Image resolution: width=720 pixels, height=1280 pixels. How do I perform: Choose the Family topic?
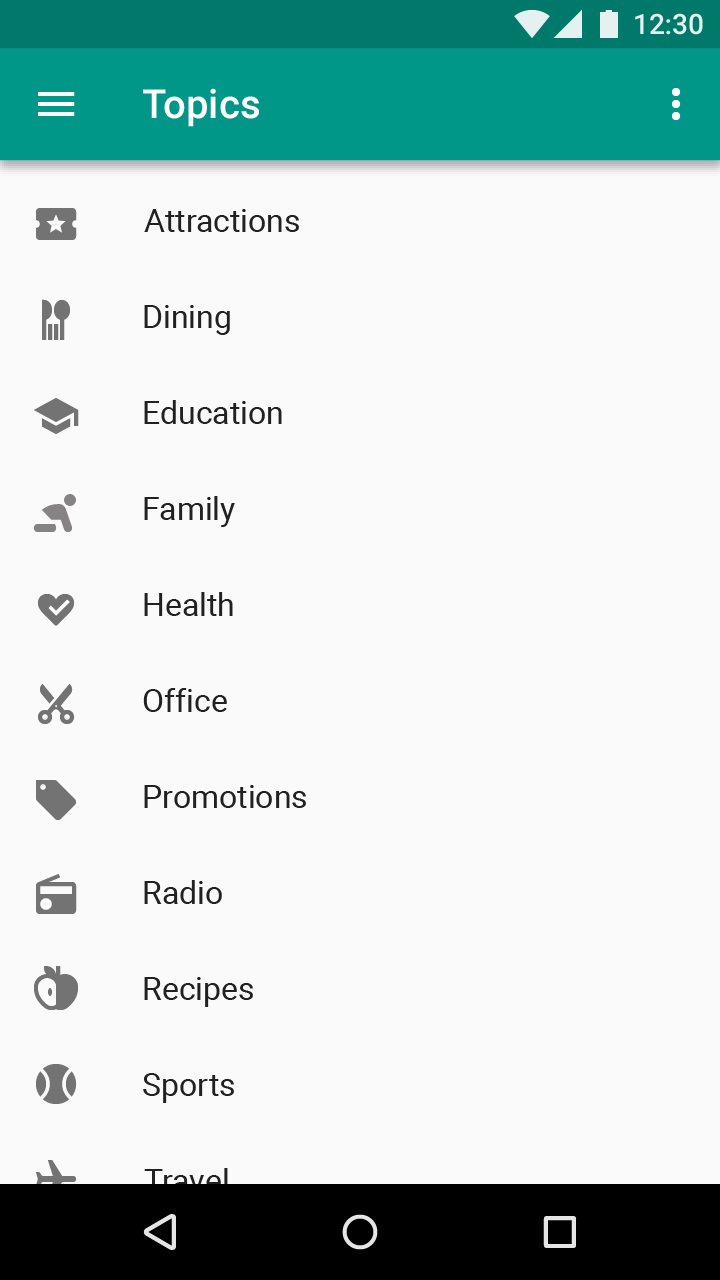[360, 509]
